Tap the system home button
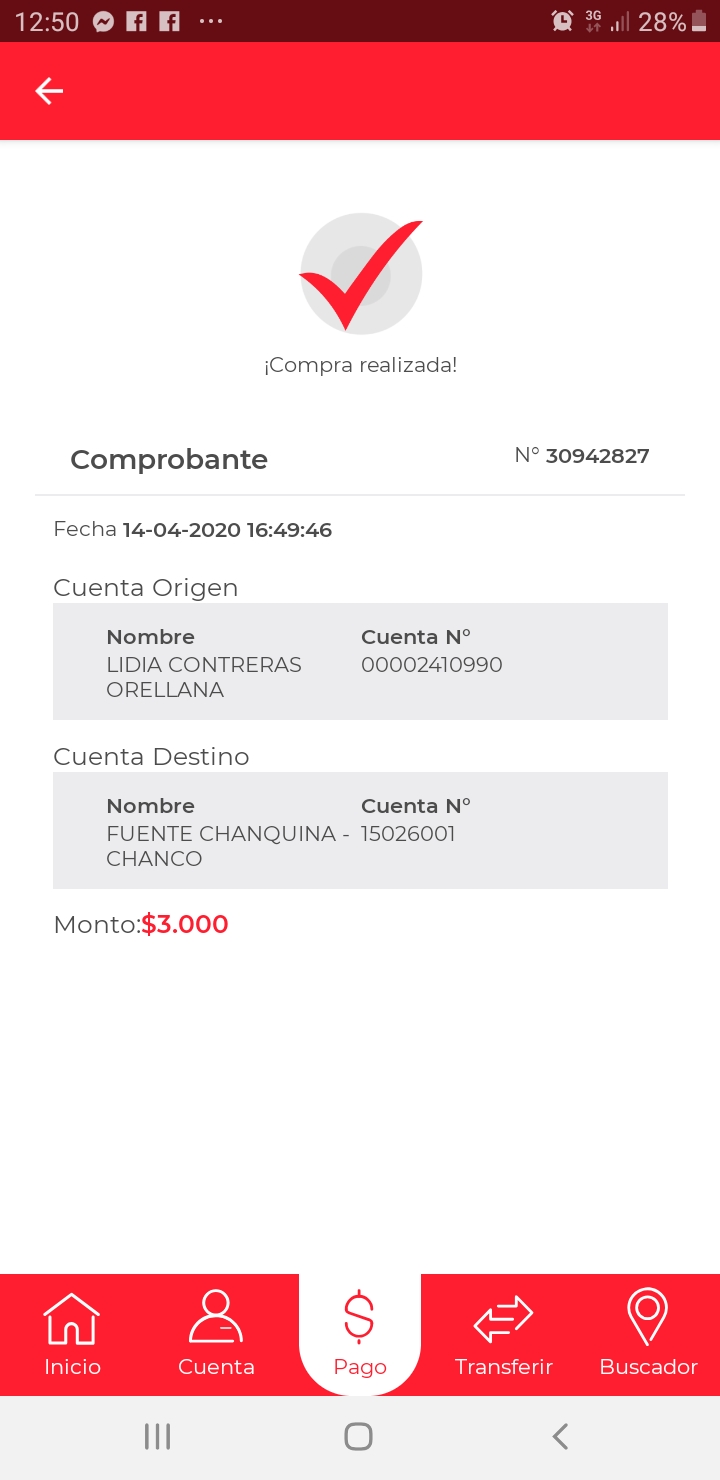Screen dimensions: 720x1480 [x=359, y=1437]
